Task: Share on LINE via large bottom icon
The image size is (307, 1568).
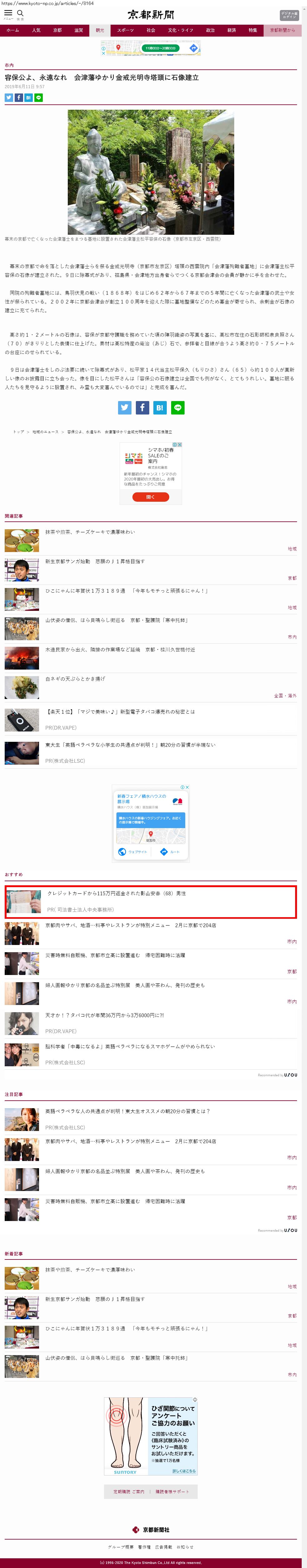Action: point(177,408)
